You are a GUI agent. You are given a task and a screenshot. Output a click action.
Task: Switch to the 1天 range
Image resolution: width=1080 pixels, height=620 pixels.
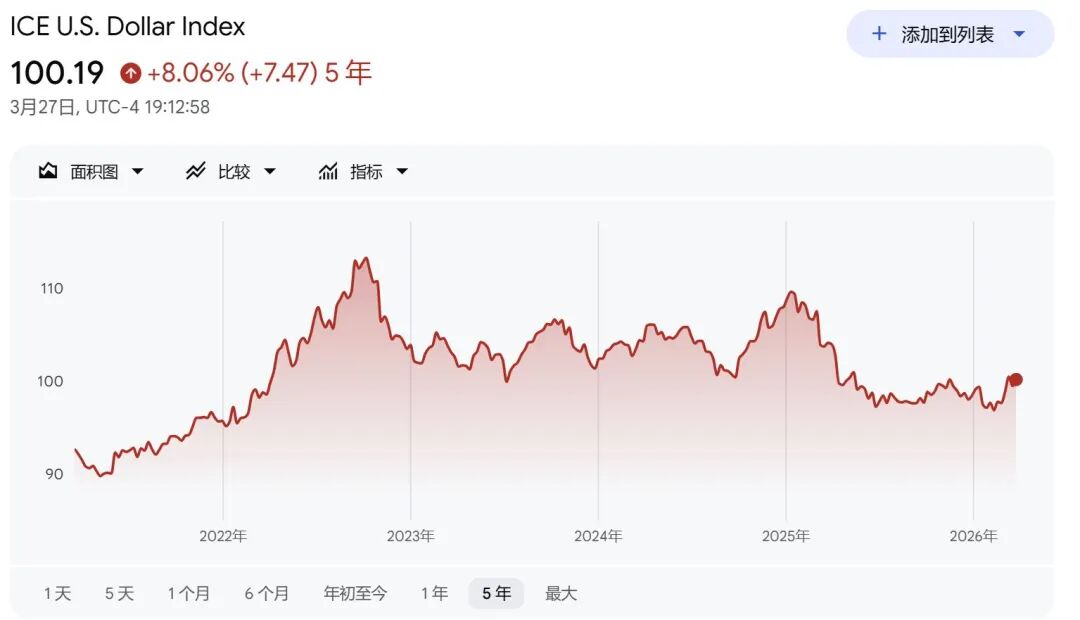[x=58, y=594]
